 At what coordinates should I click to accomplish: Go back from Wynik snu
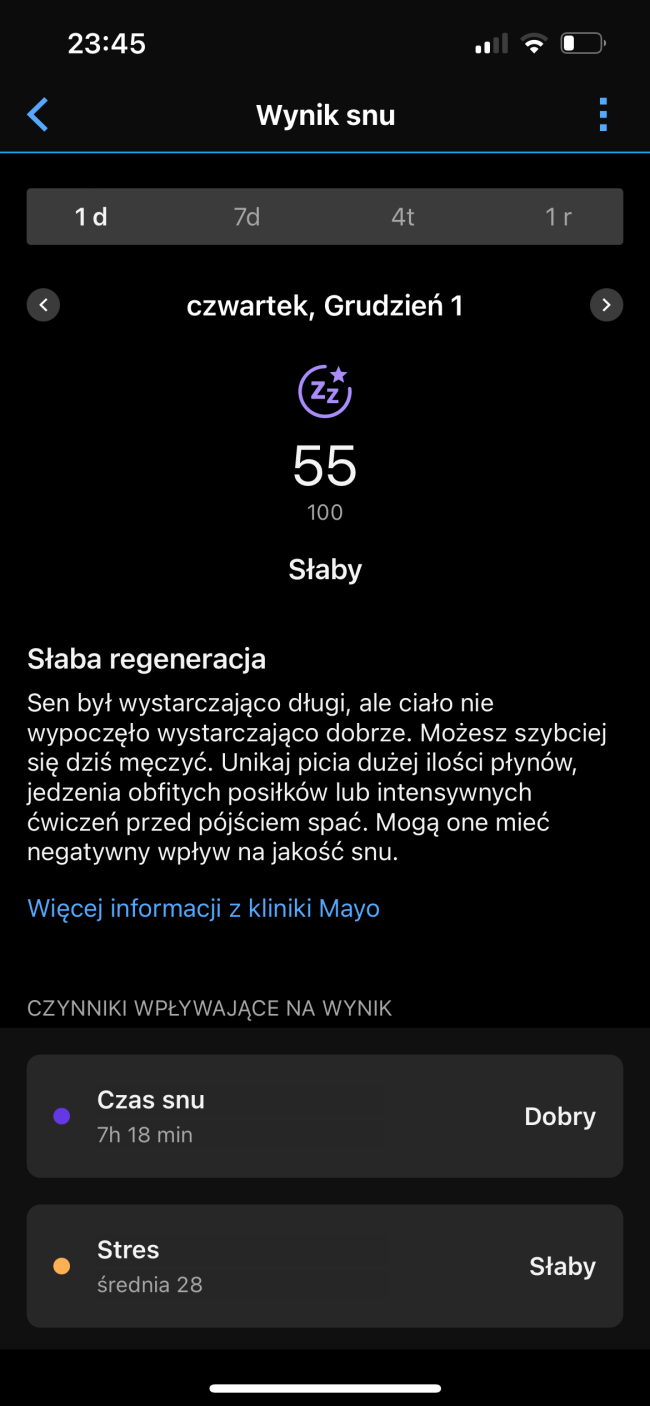click(38, 115)
